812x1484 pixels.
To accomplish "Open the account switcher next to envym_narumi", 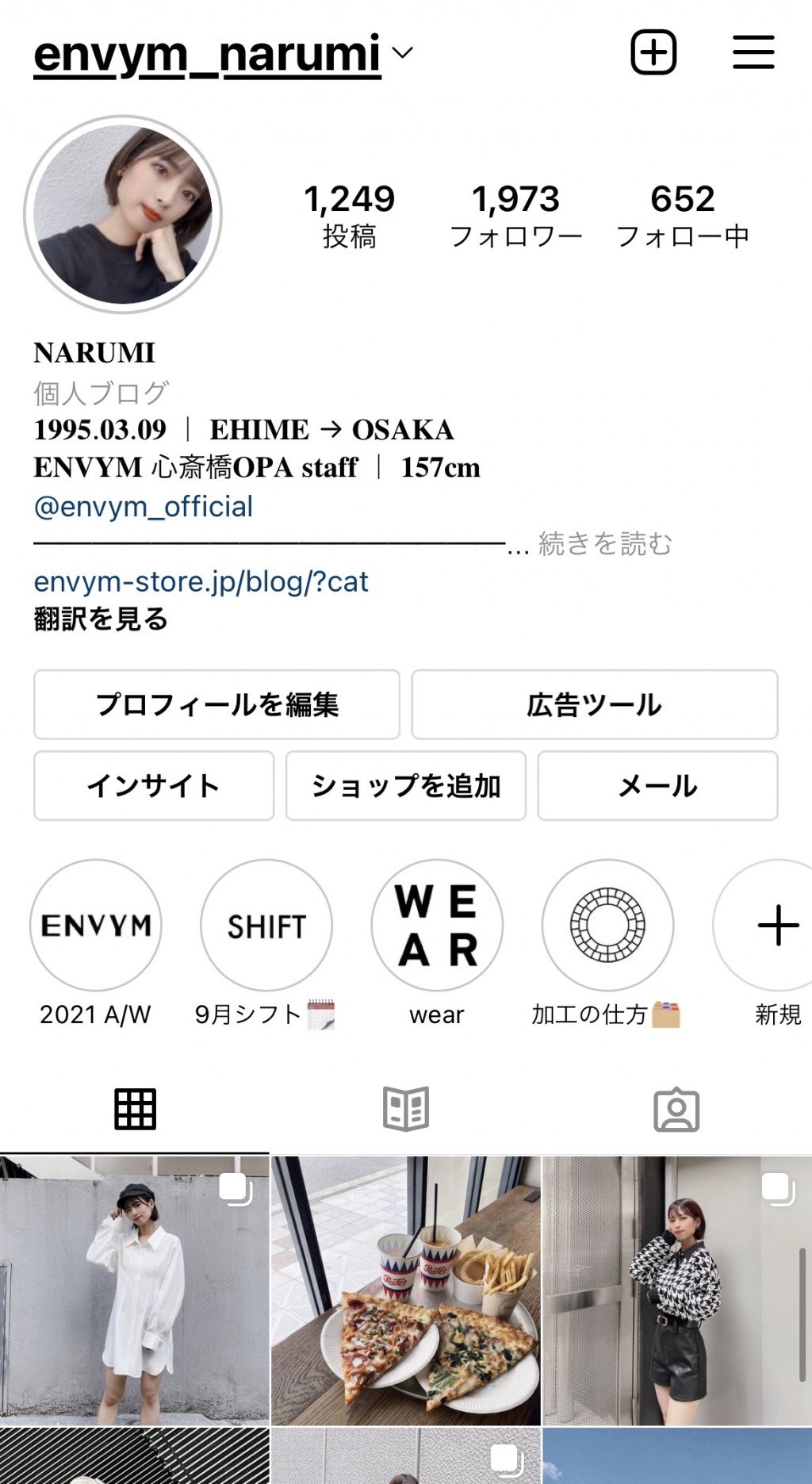I will [402, 53].
